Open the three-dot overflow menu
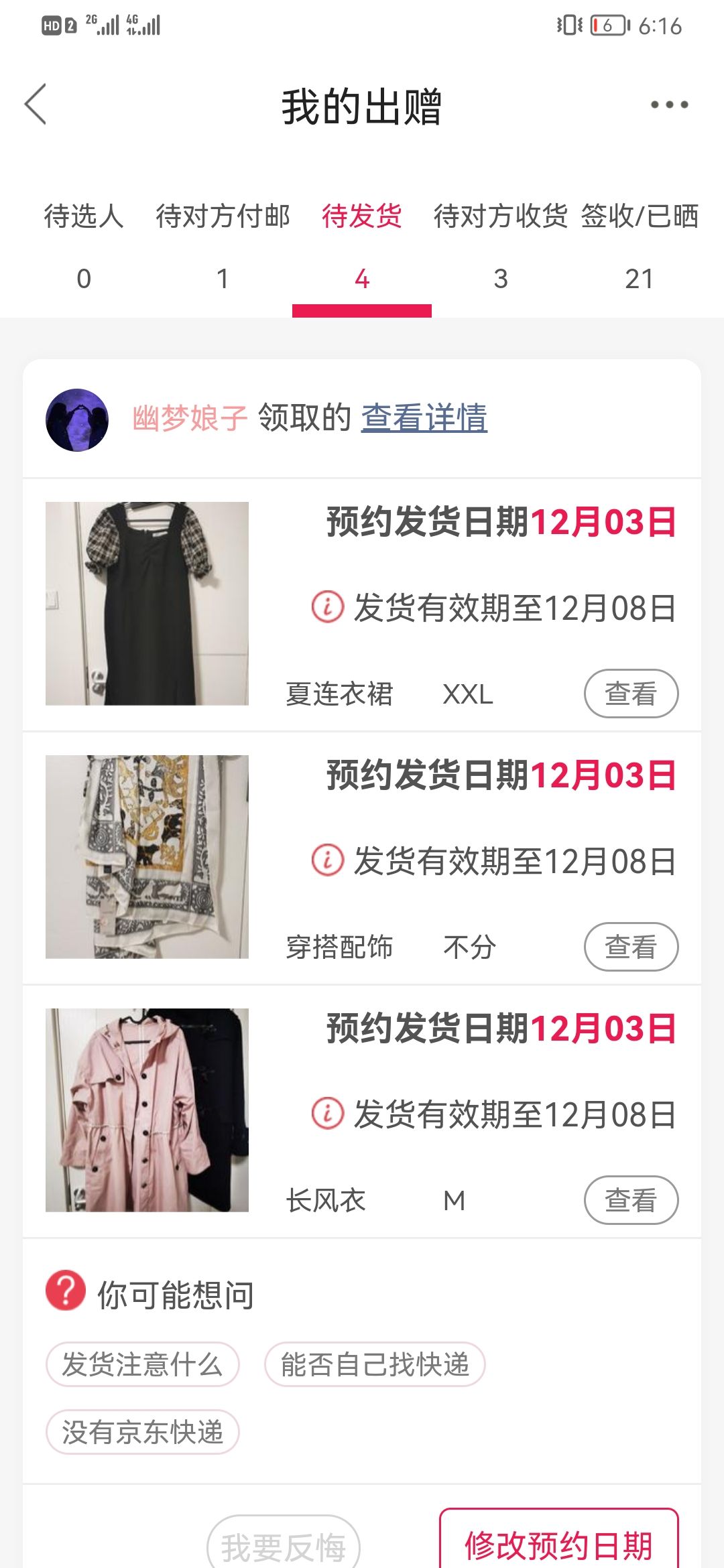This screenshot has height=1568, width=724. point(669,105)
